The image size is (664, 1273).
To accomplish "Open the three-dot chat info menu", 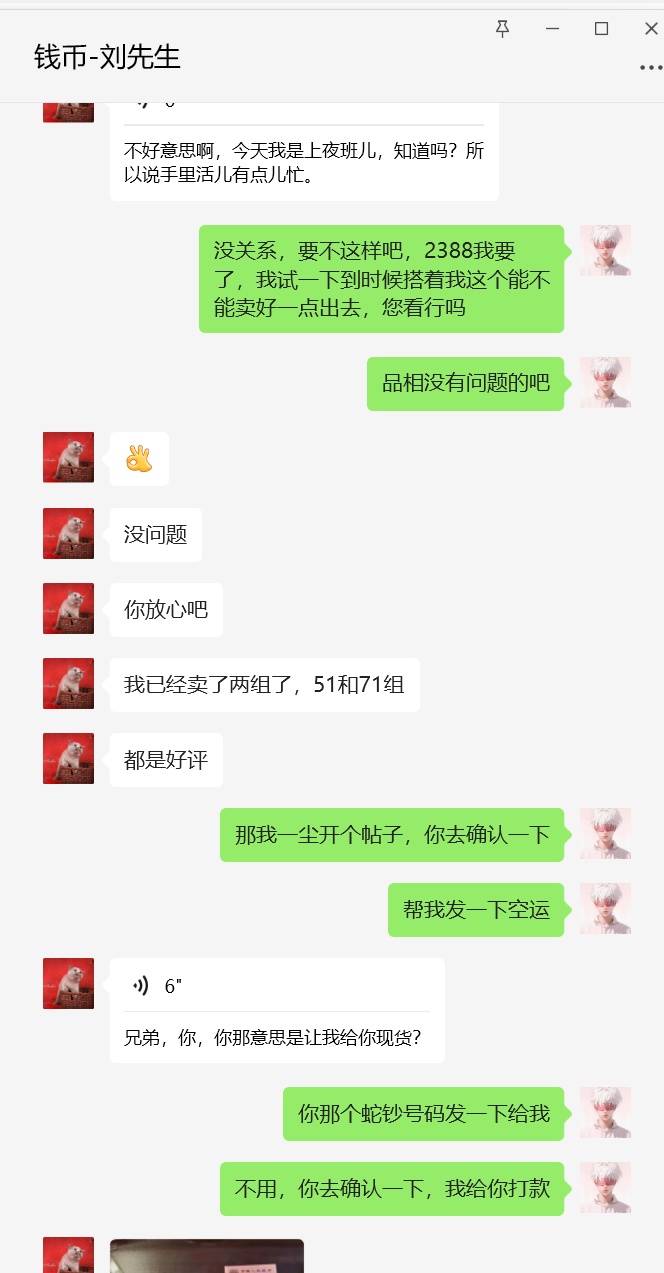I will click(651, 68).
